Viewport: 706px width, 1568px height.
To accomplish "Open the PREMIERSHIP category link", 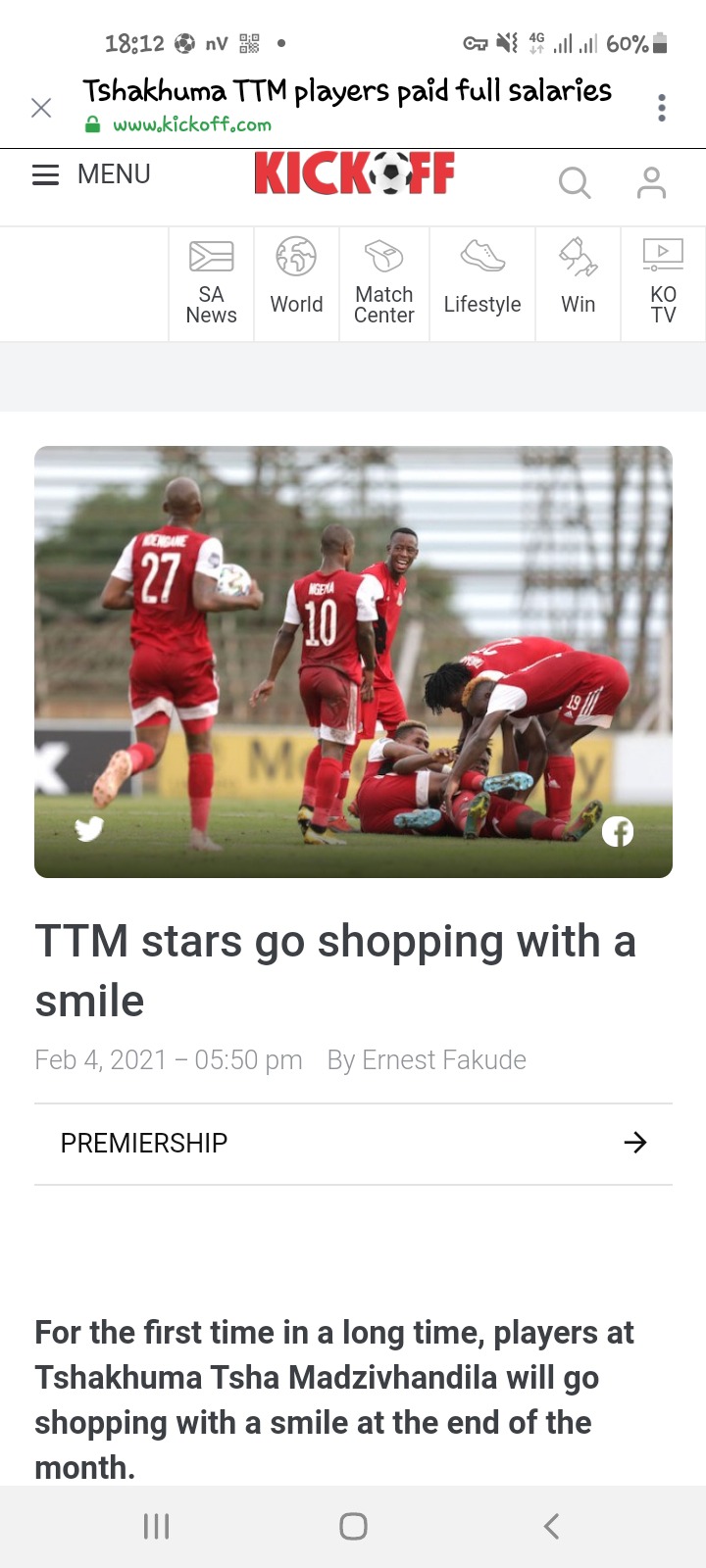I will click(x=353, y=1144).
